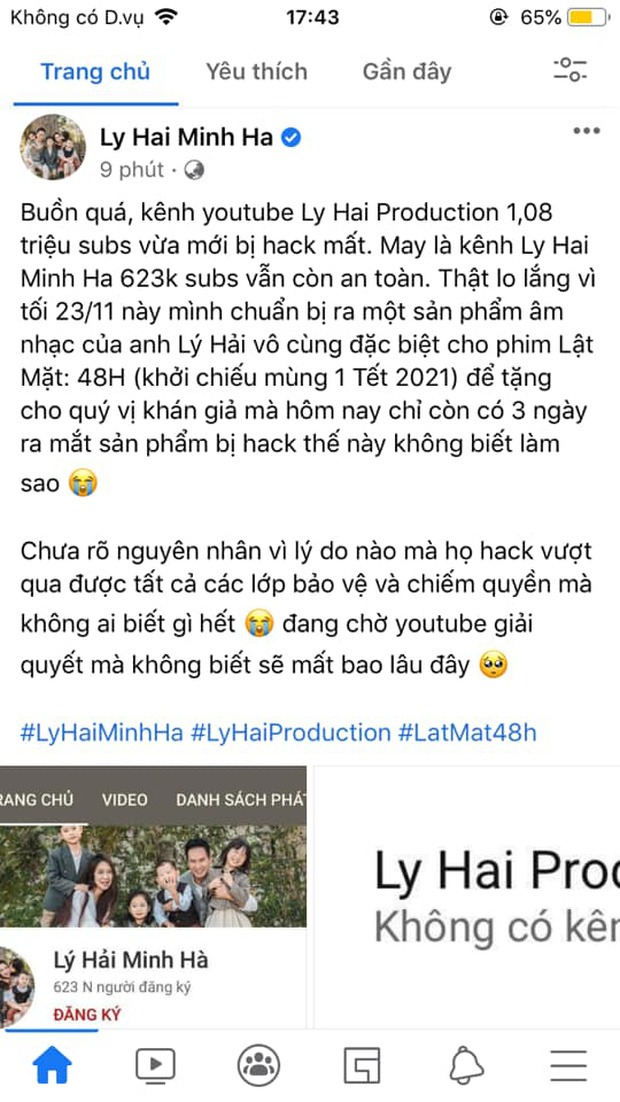Open the notifications bell
The width and height of the screenshot is (620, 1102).
[x=465, y=1066]
